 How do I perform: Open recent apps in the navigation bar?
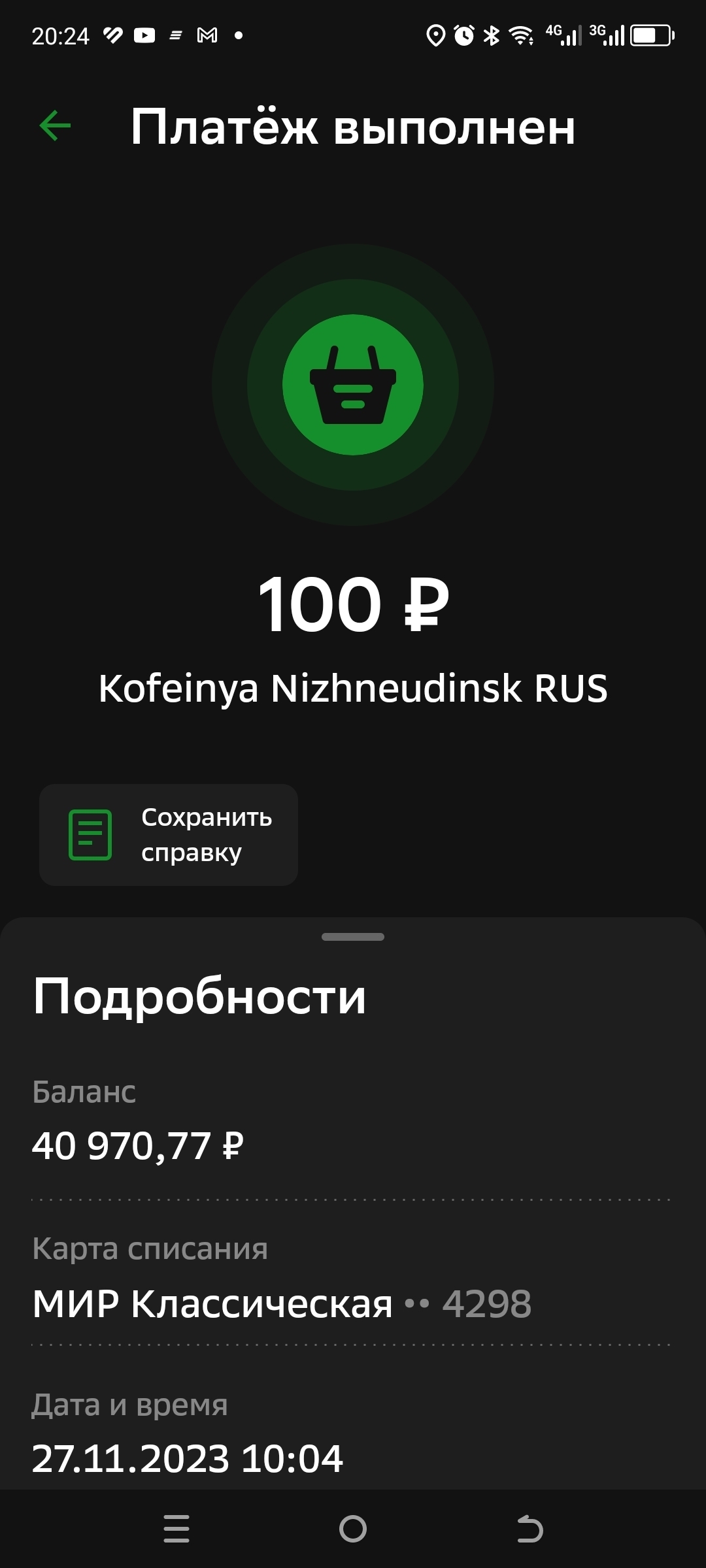176,1528
